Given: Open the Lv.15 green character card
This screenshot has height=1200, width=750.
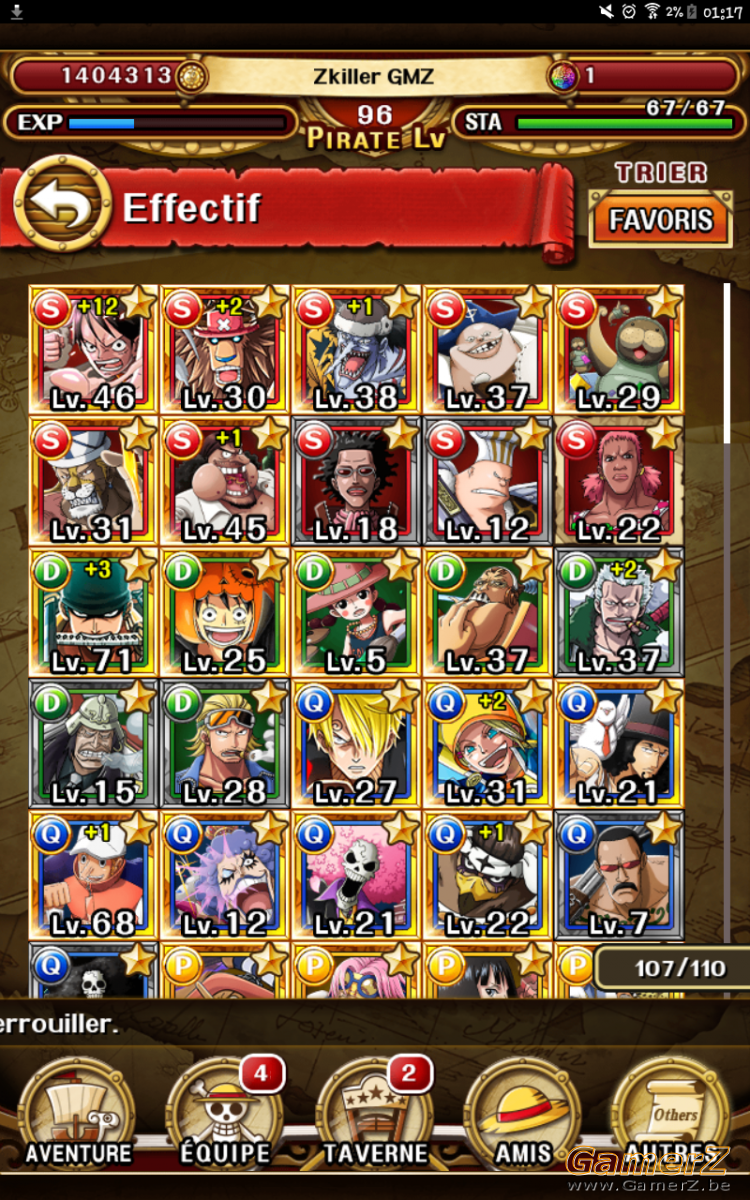Looking at the screenshot, I should pos(94,743).
